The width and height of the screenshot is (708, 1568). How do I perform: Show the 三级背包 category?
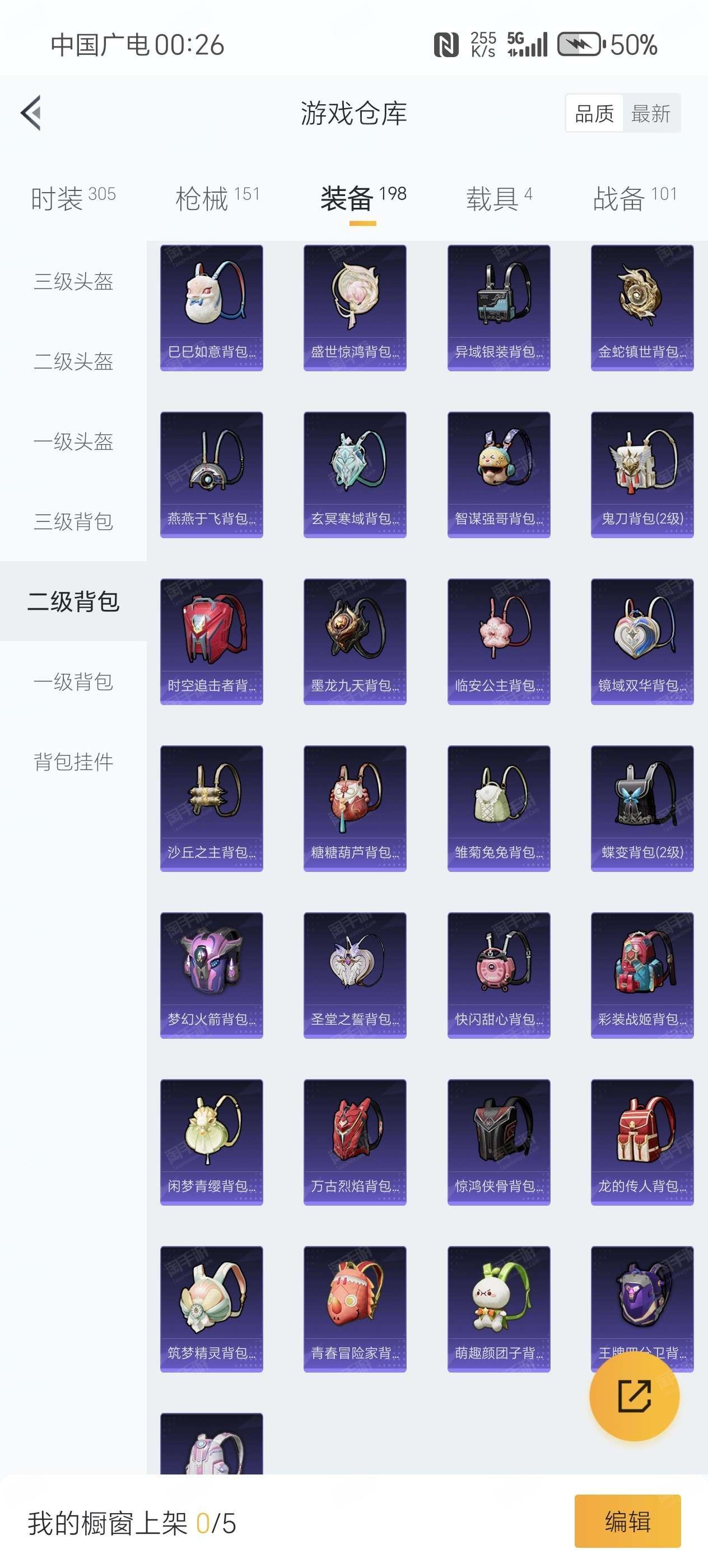[73, 522]
